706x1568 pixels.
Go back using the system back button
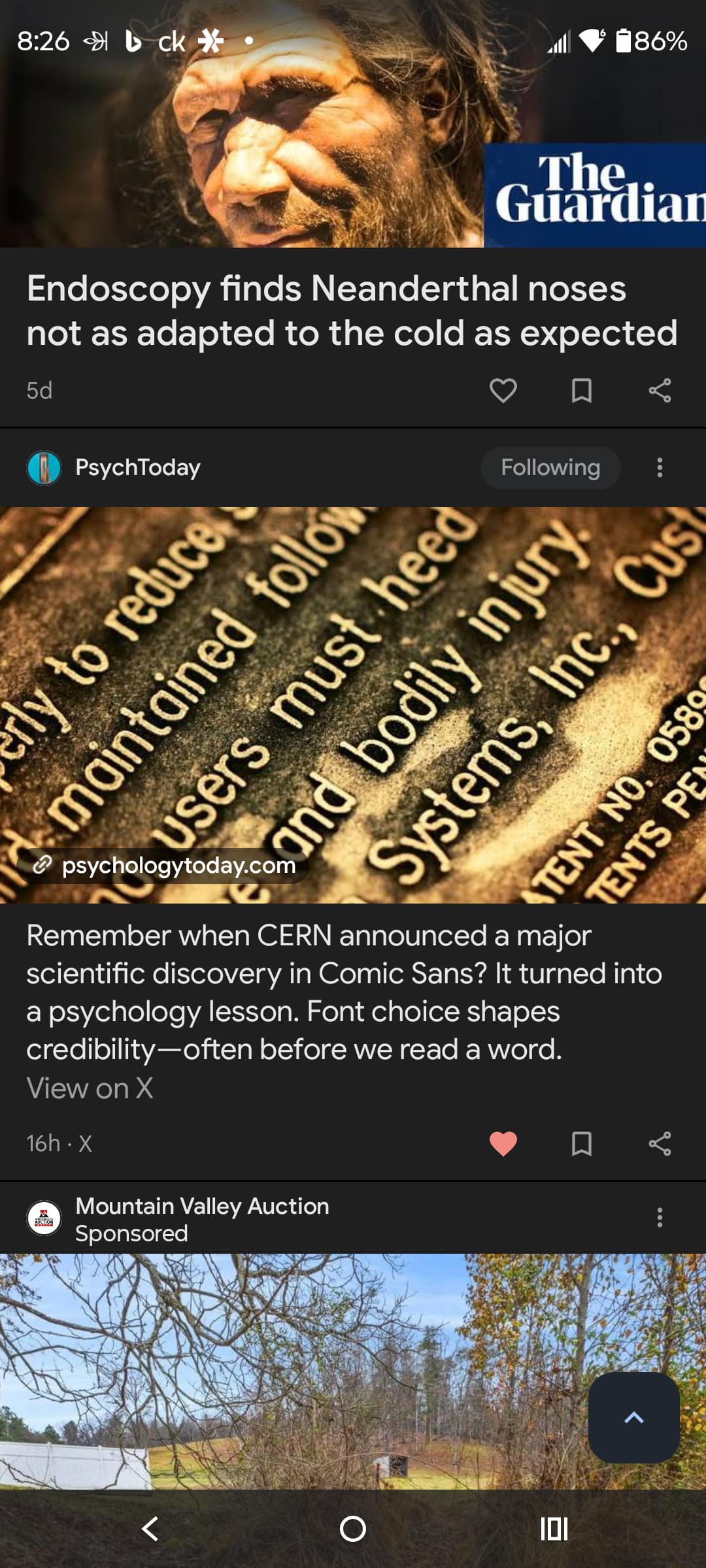click(x=150, y=1529)
